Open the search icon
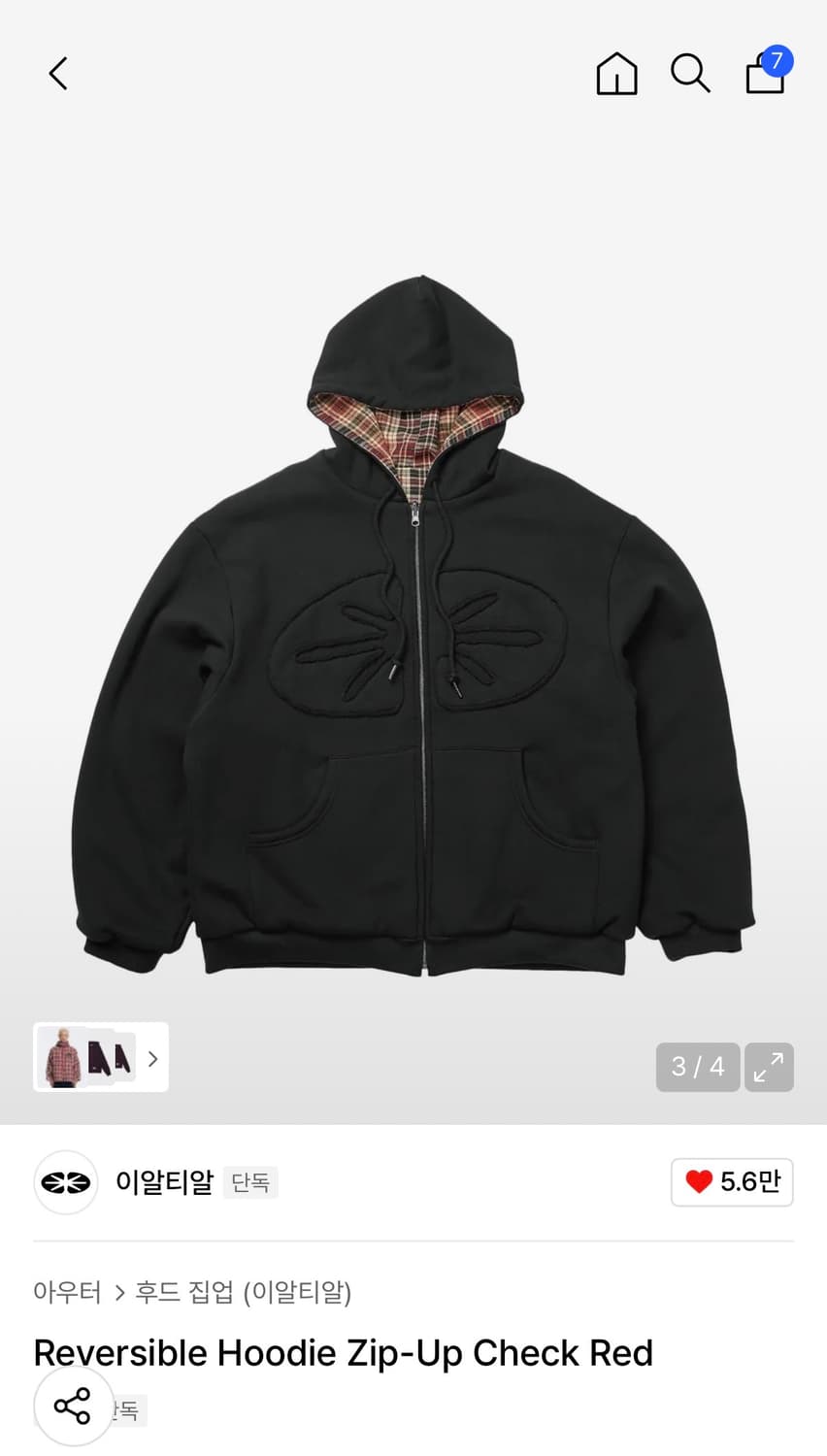Screen dimensions: 827x1456 coord(690,74)
